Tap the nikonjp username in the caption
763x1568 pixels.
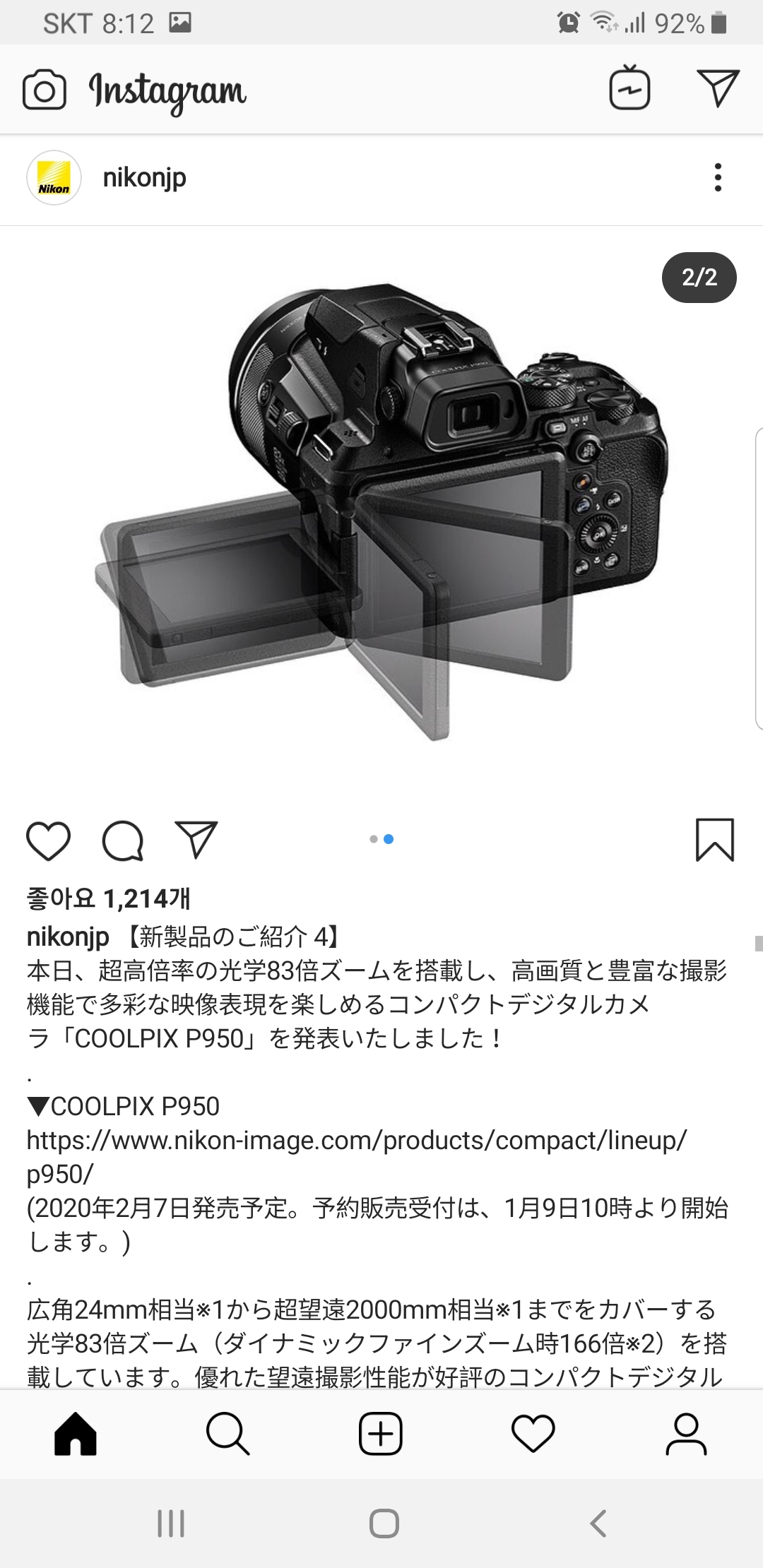point(68,937)
